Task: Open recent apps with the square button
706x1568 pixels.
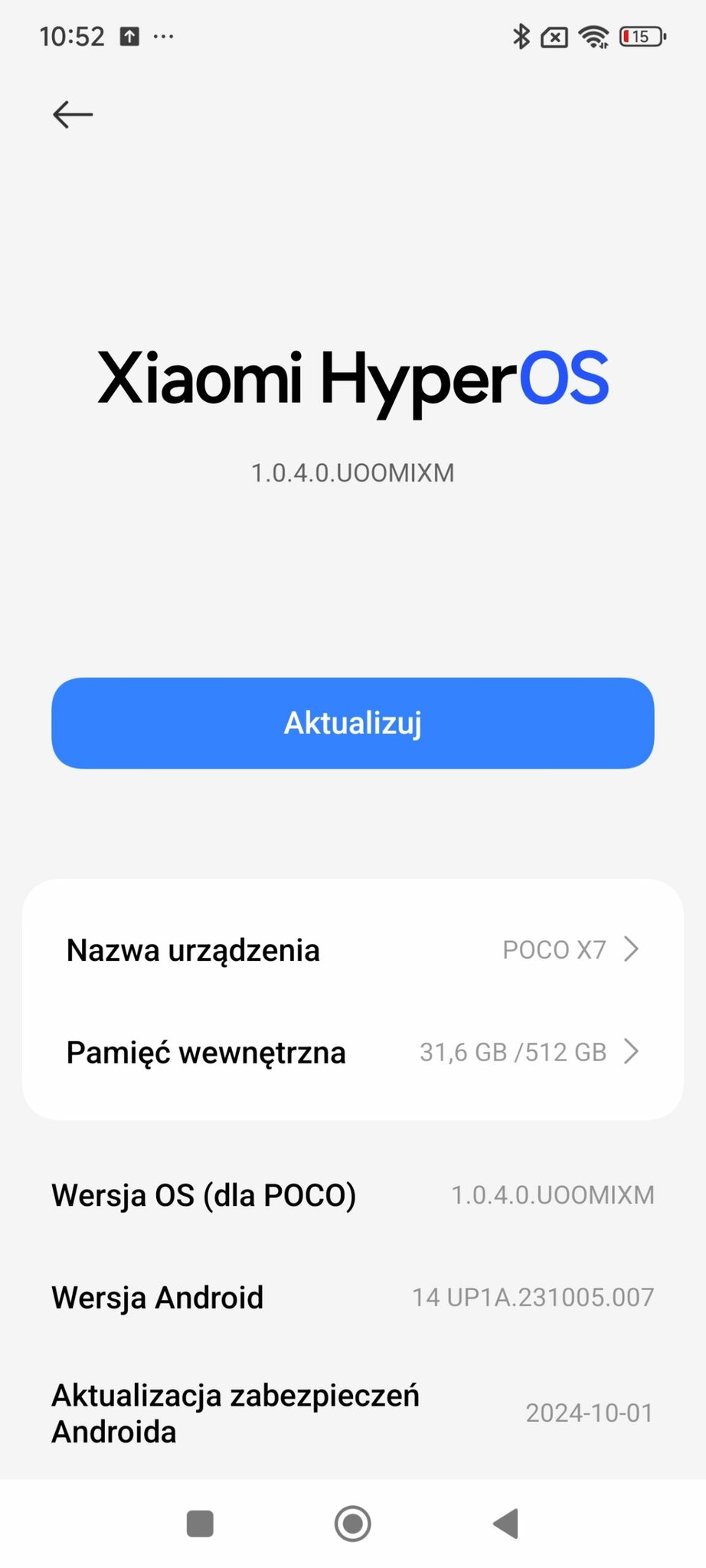Action: [x=200, y=1524]
